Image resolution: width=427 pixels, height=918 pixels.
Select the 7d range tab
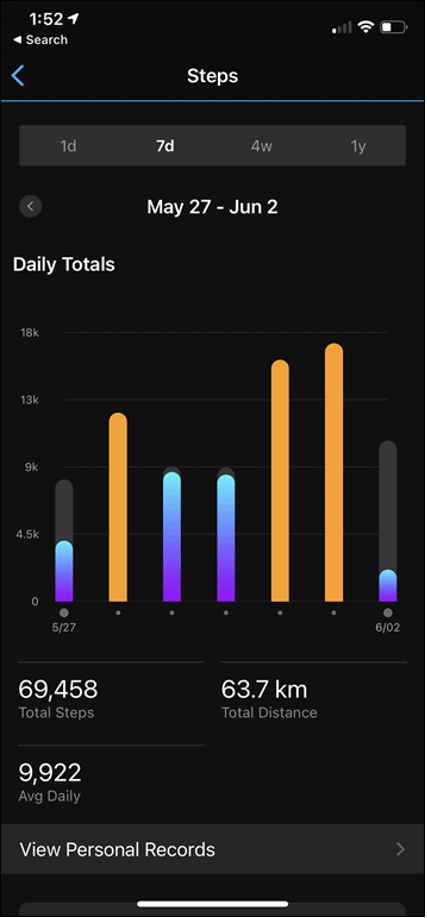(165, 146)
